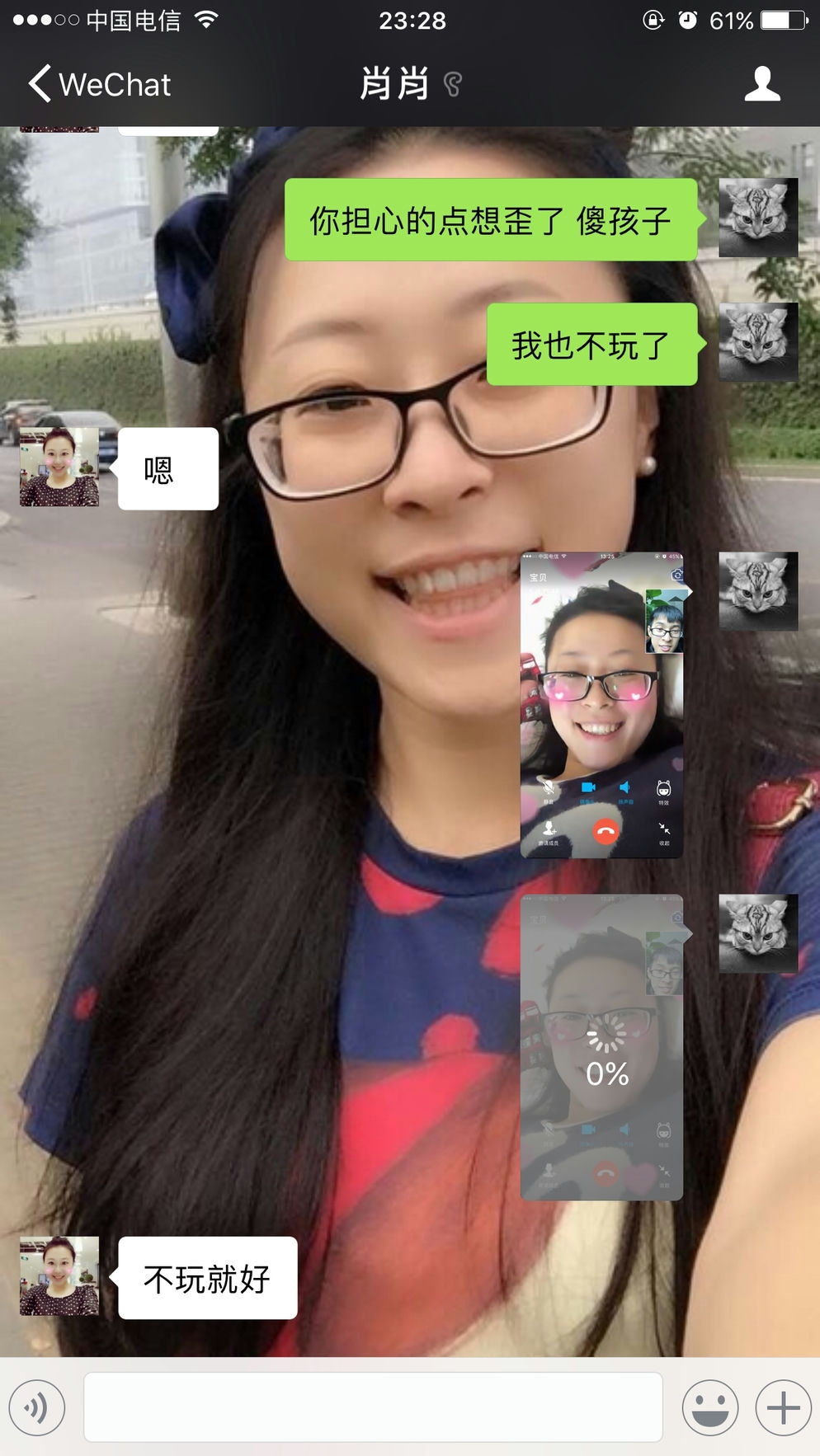Tap the message text field
The image size is (820, 1456).
(x=373, y=1407)
